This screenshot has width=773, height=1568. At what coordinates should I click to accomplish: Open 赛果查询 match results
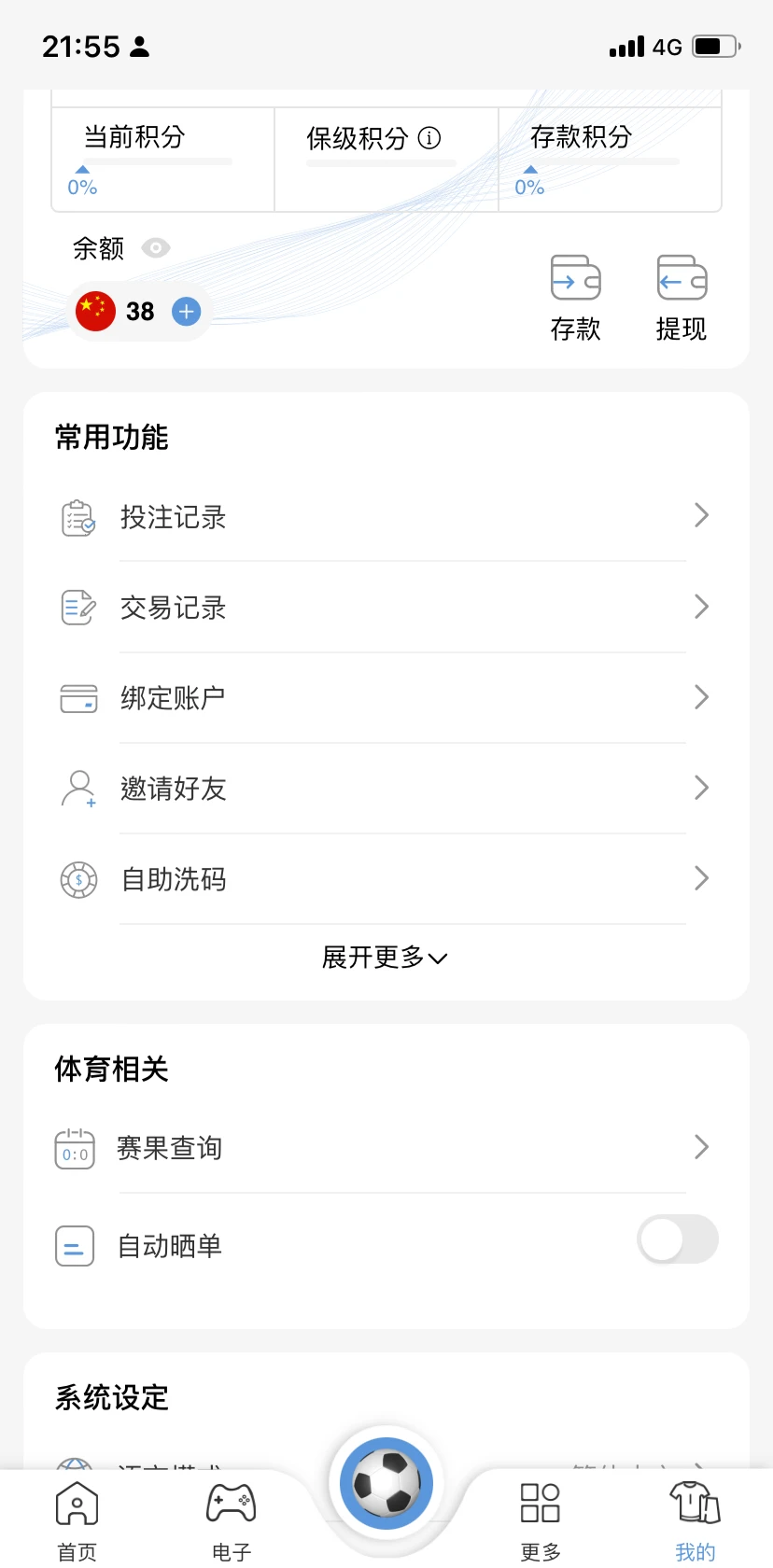[x=383, y=1148]
